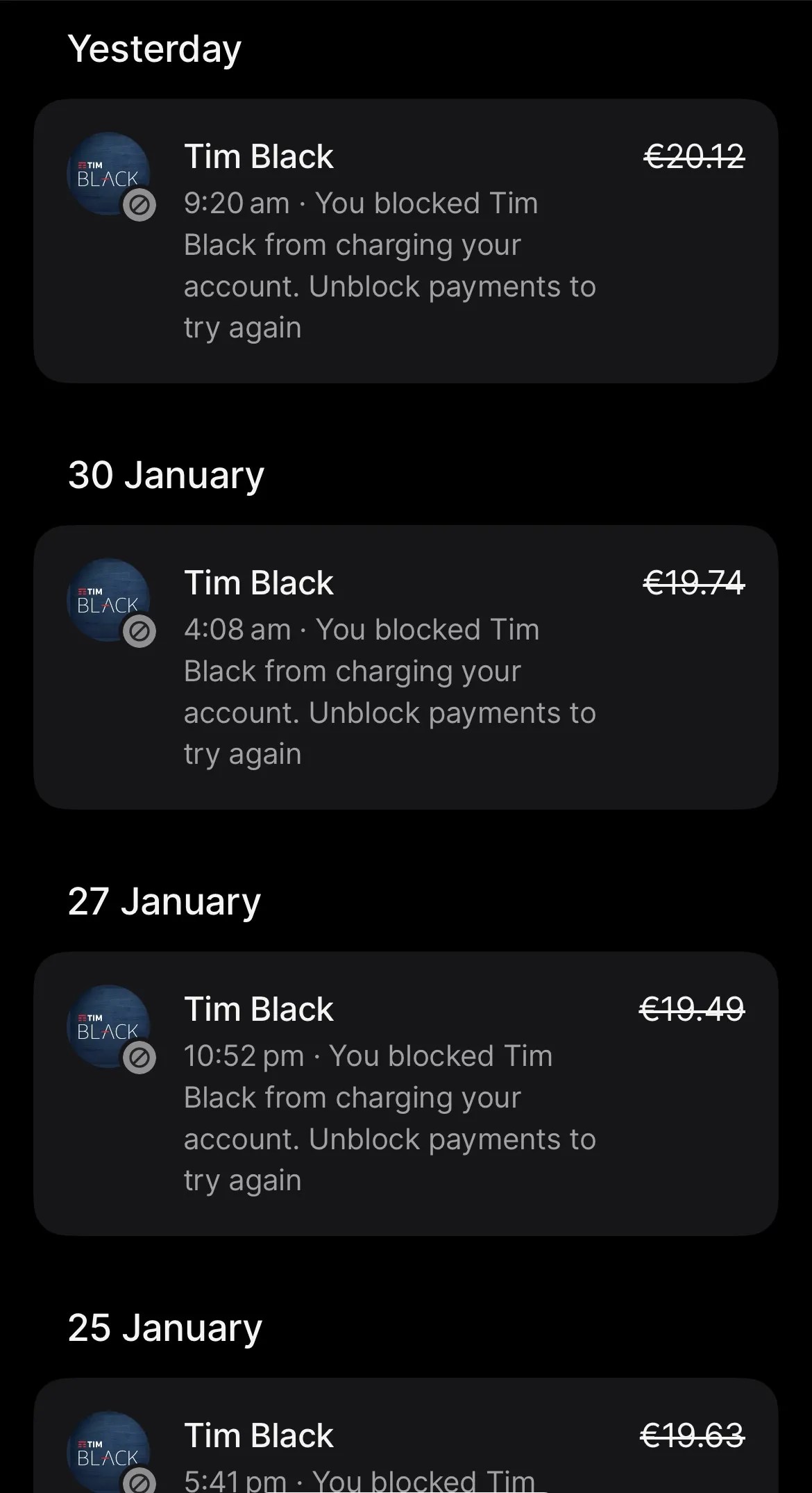Open the 27 January €19.49 Tim Black transaction
Image resolution: width=812 pixels, height=1493 pixels.
point(405,1093)
